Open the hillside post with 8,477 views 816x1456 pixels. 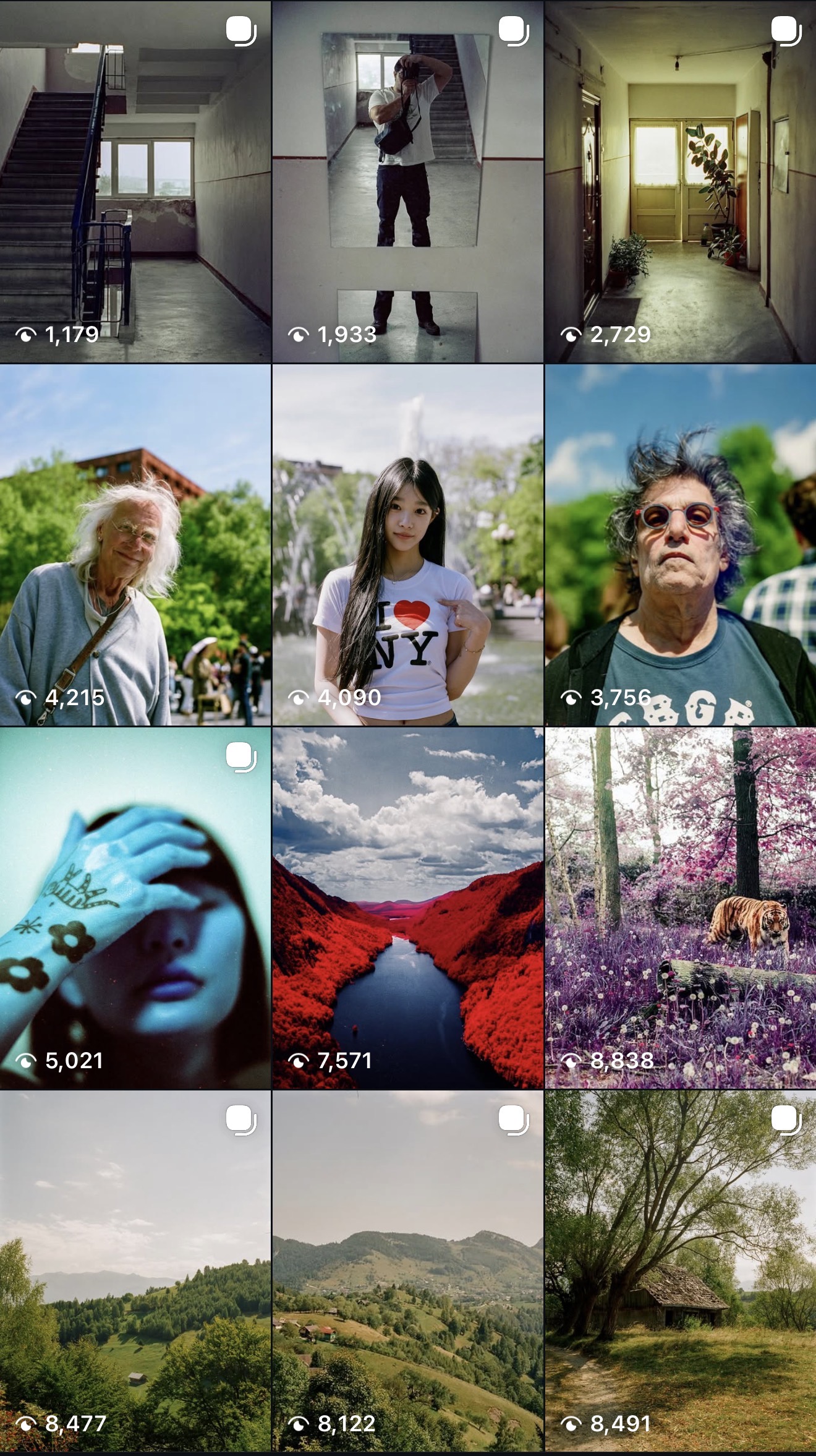point(135,1270)
